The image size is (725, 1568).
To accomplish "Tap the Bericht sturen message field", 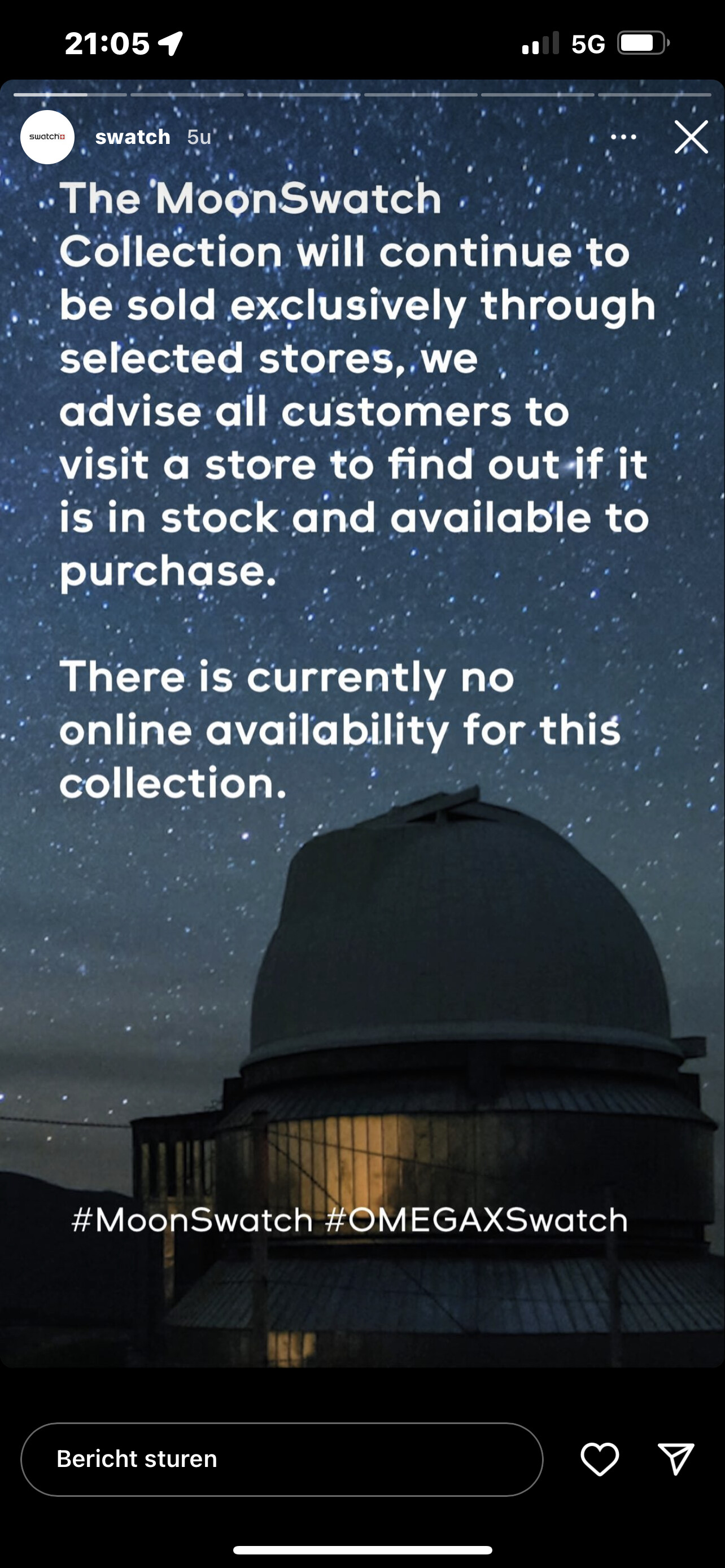I will click(x=282, y=1459).
